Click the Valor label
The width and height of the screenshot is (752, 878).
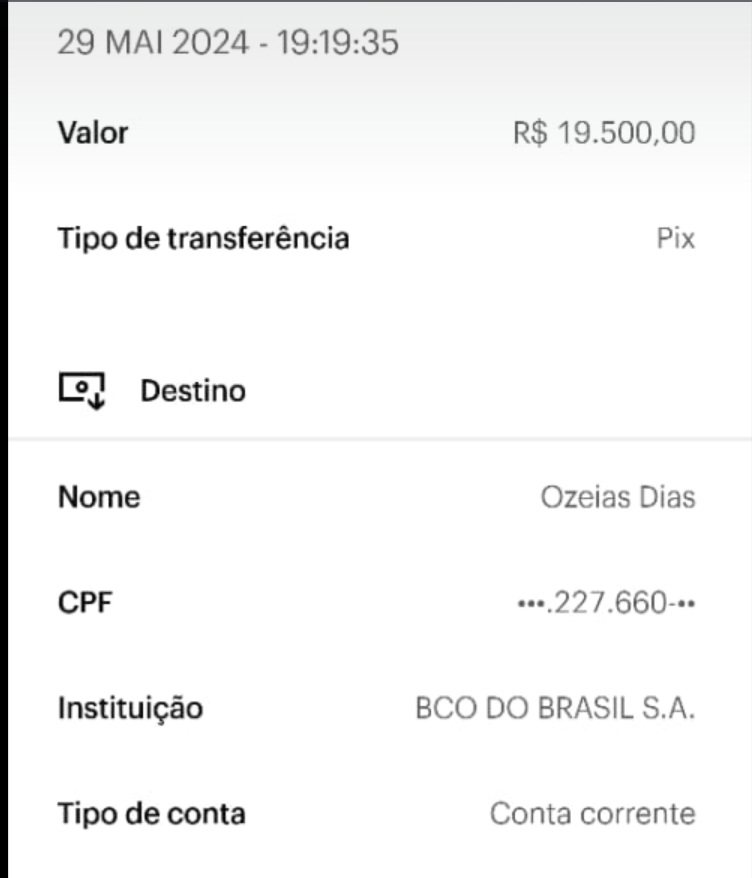(92, 132)
